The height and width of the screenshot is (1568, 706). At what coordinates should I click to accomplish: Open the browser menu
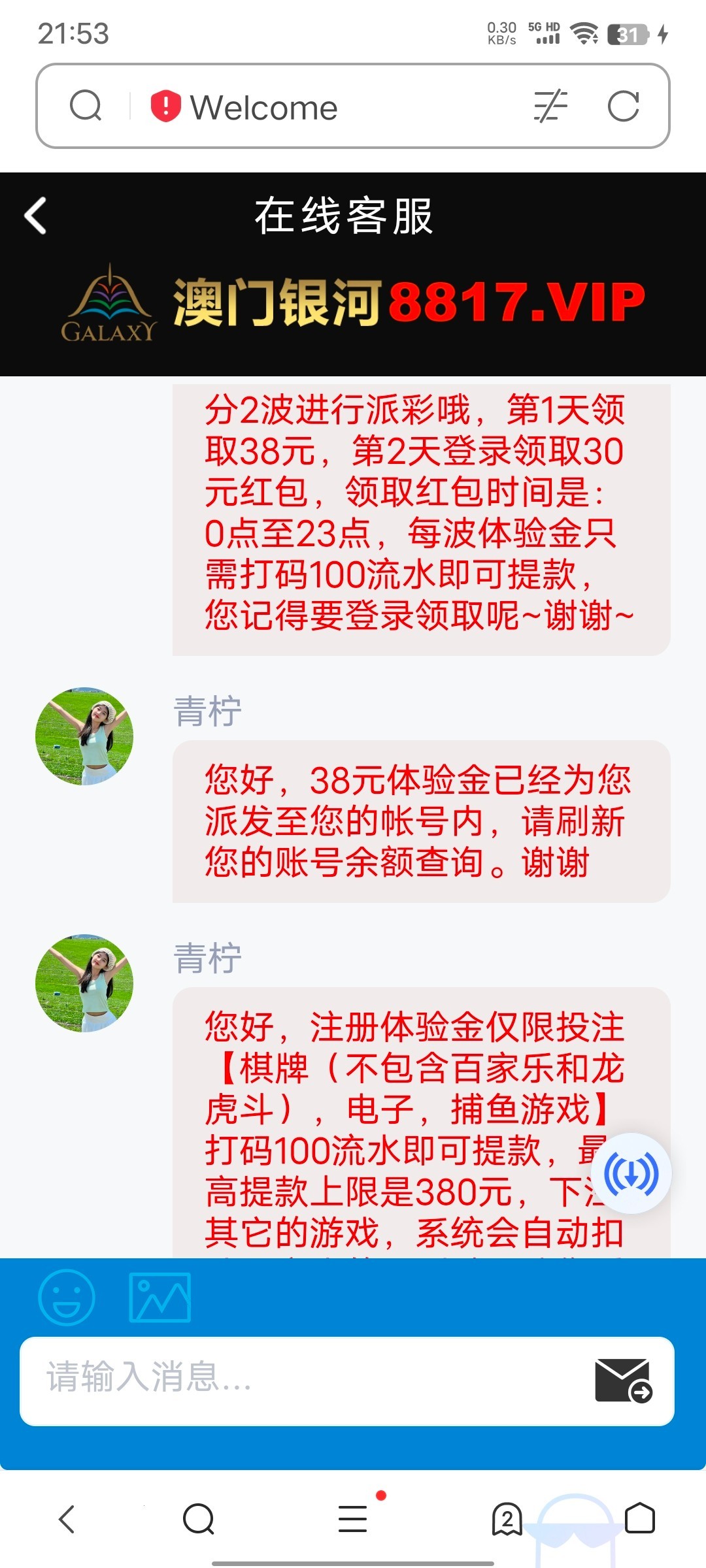(353, 1518)
